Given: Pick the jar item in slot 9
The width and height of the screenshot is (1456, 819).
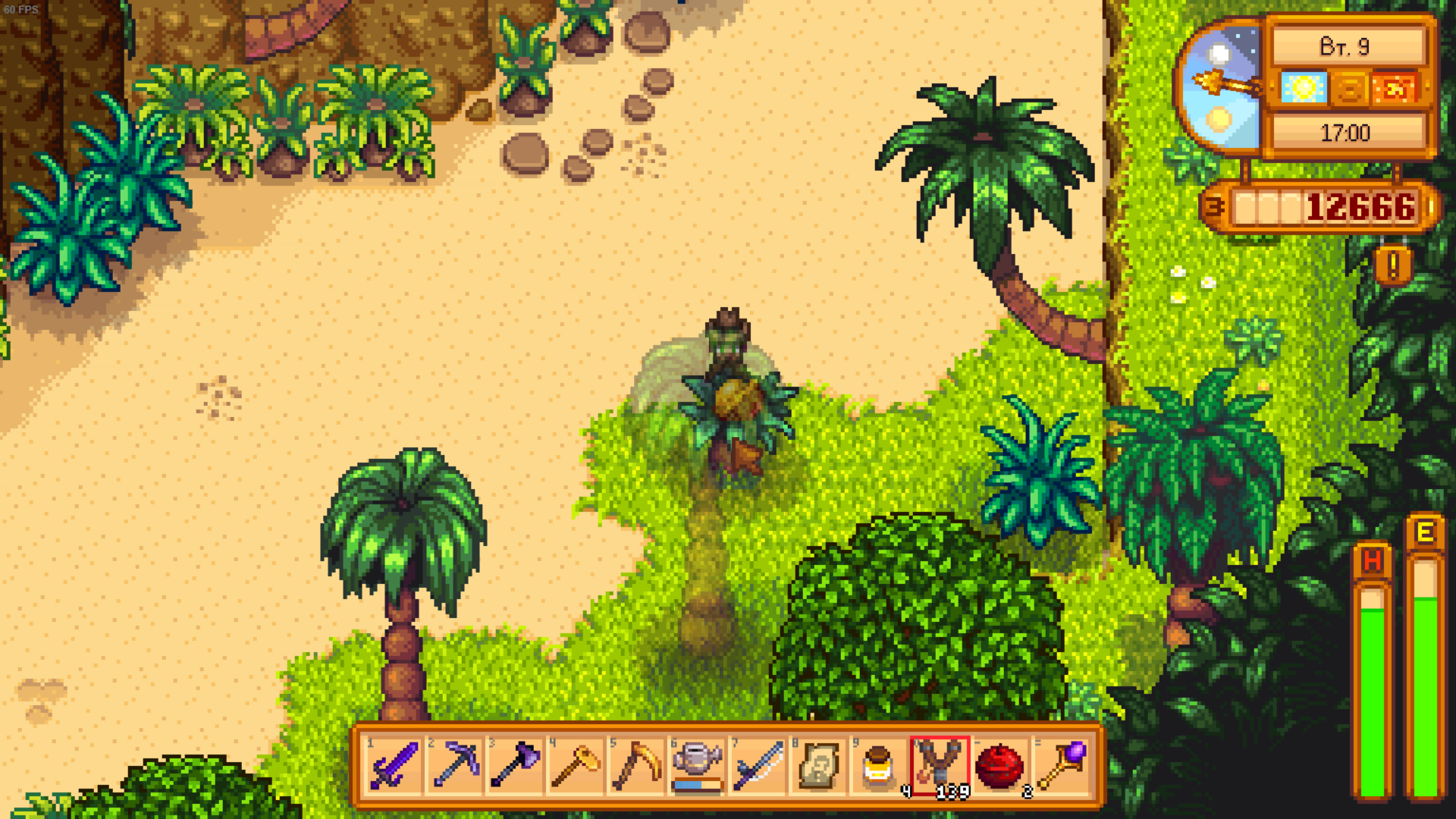Looking at the screenshot, I should [878, 764].
